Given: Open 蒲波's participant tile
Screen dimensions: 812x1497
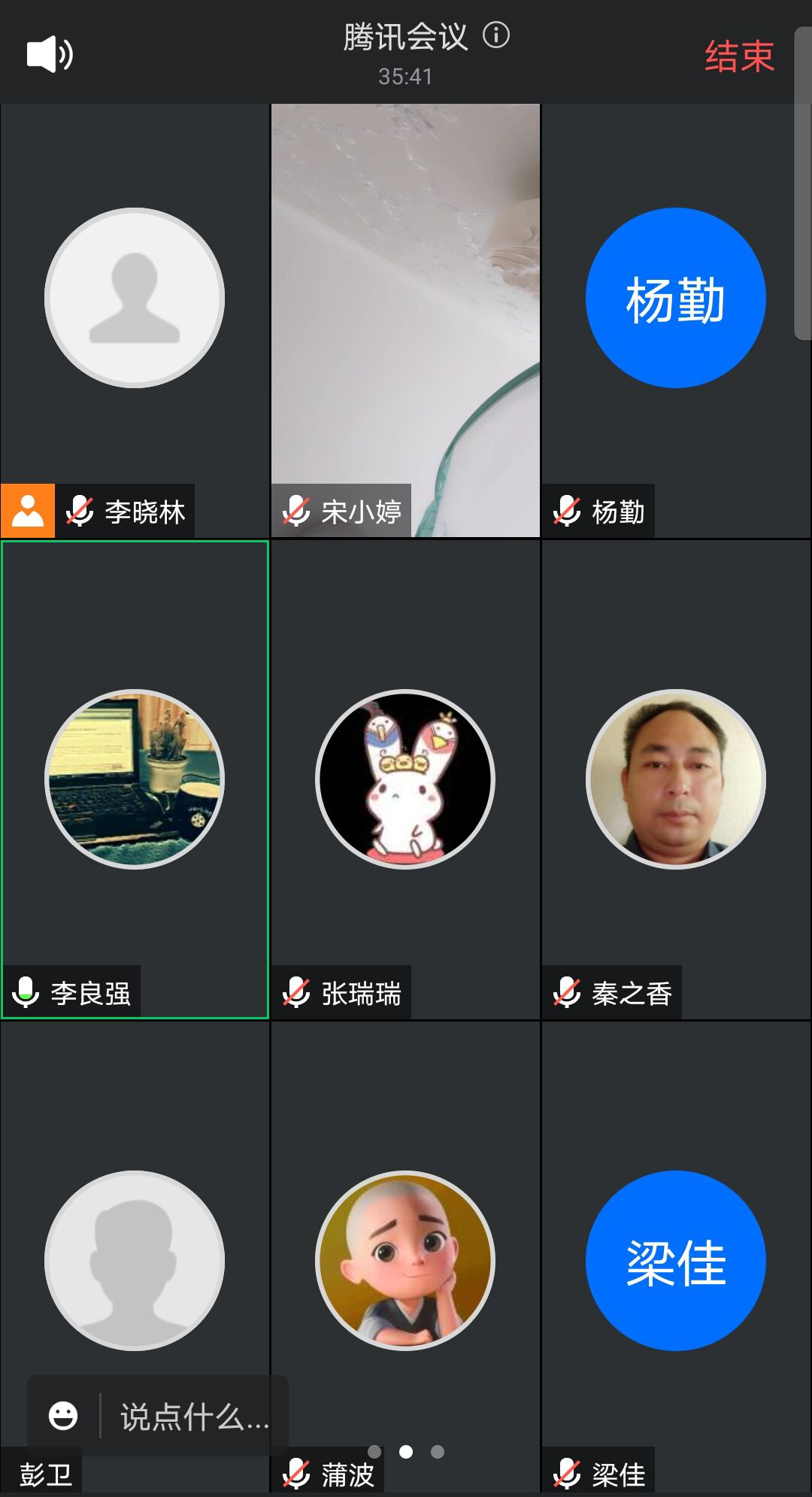Looking at the screenshot, I should point(405,1256).
